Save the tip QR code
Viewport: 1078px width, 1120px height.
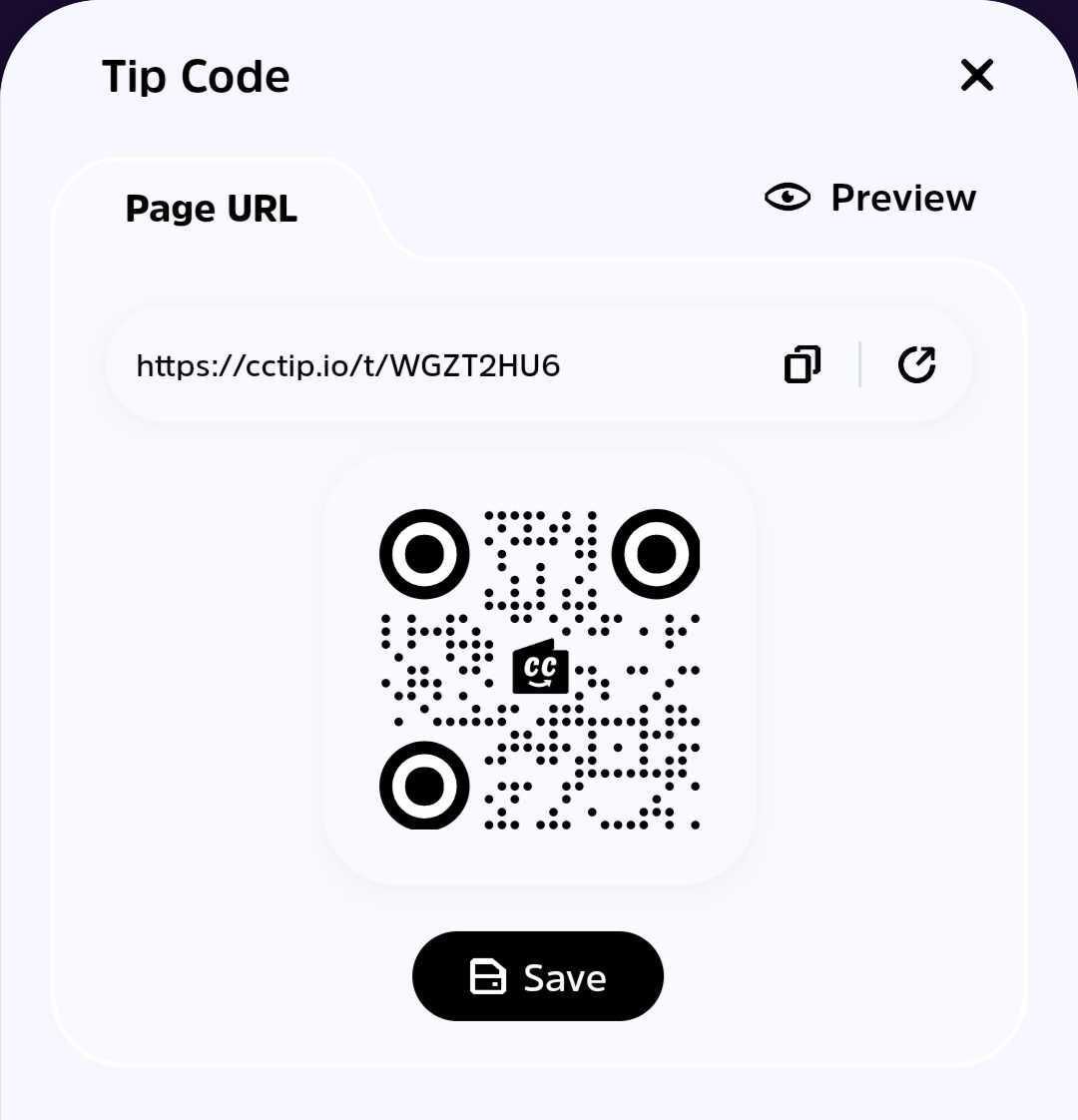click(x=538, y=976)
